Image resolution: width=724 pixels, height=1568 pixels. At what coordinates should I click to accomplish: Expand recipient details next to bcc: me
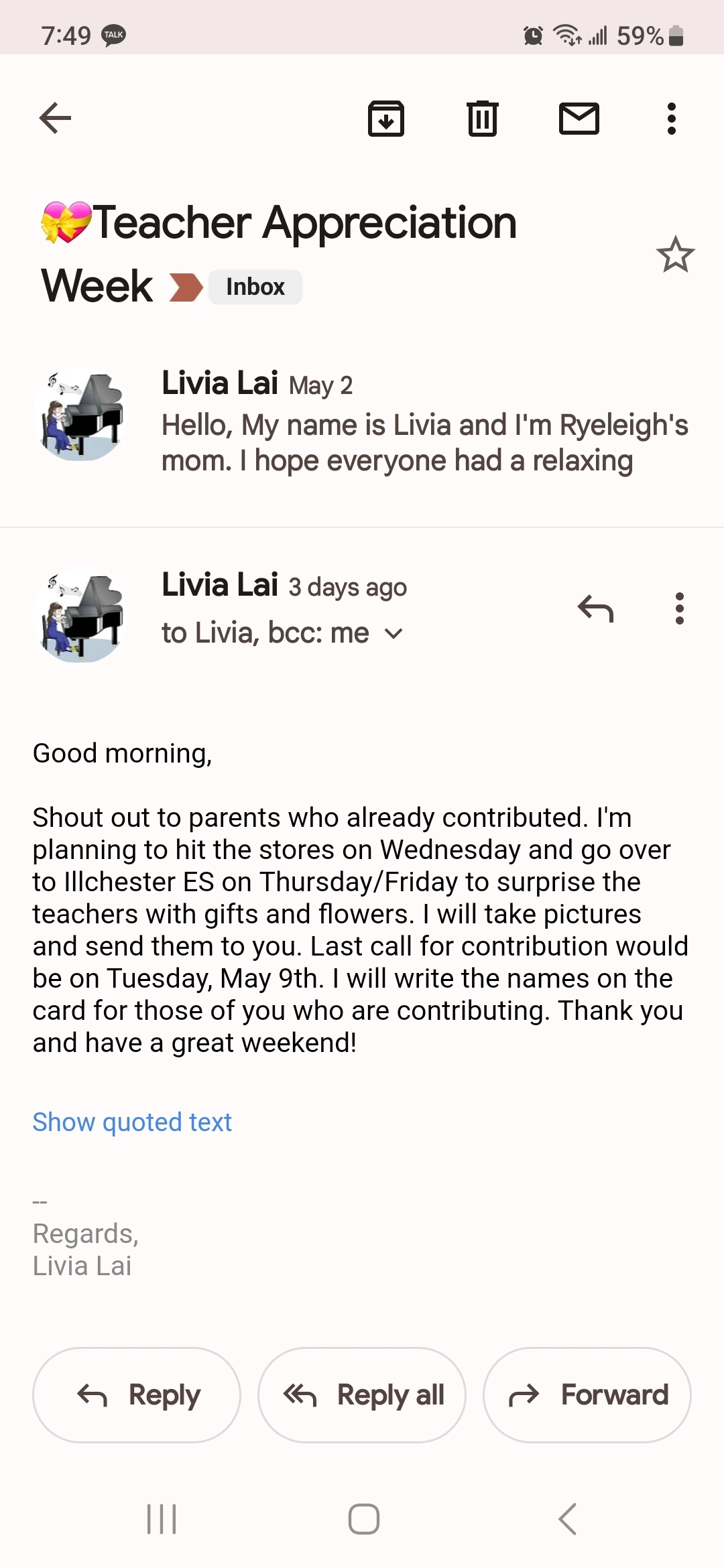[x=395, y=633]
